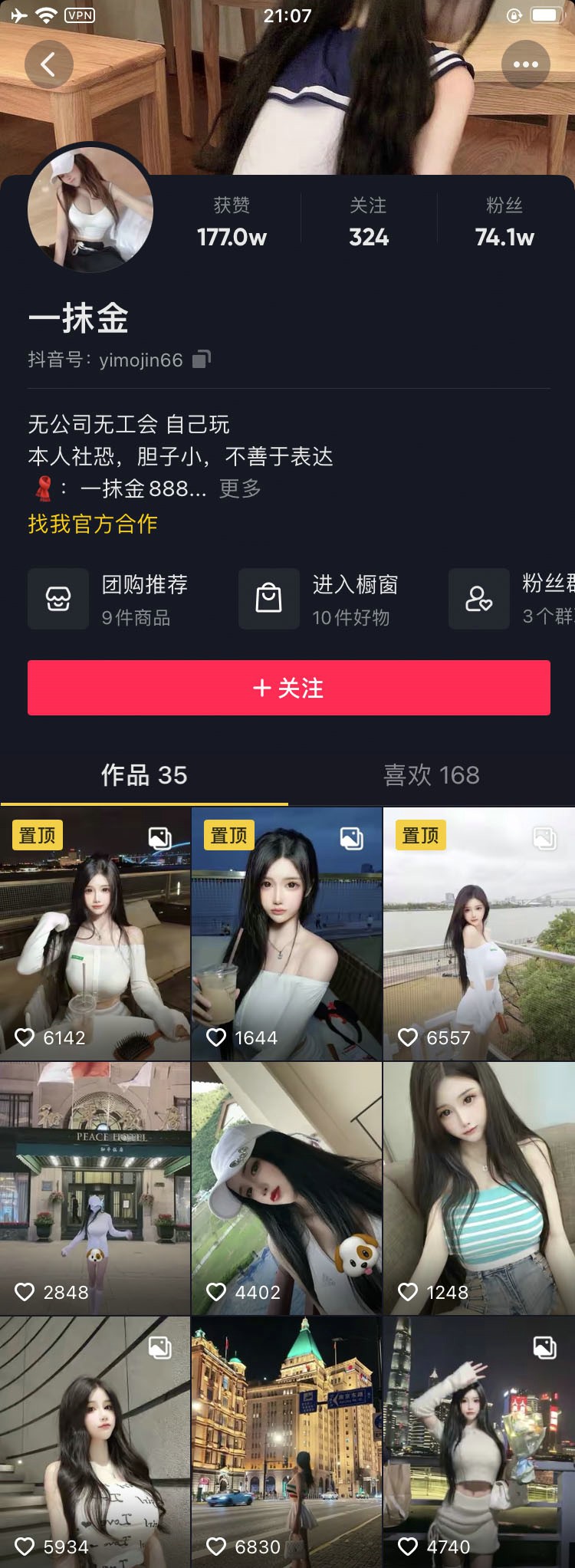This screenshot has width=575, height=1568.
Task: Open the post with 4740 likes
Action: [x=479, y=1441]
